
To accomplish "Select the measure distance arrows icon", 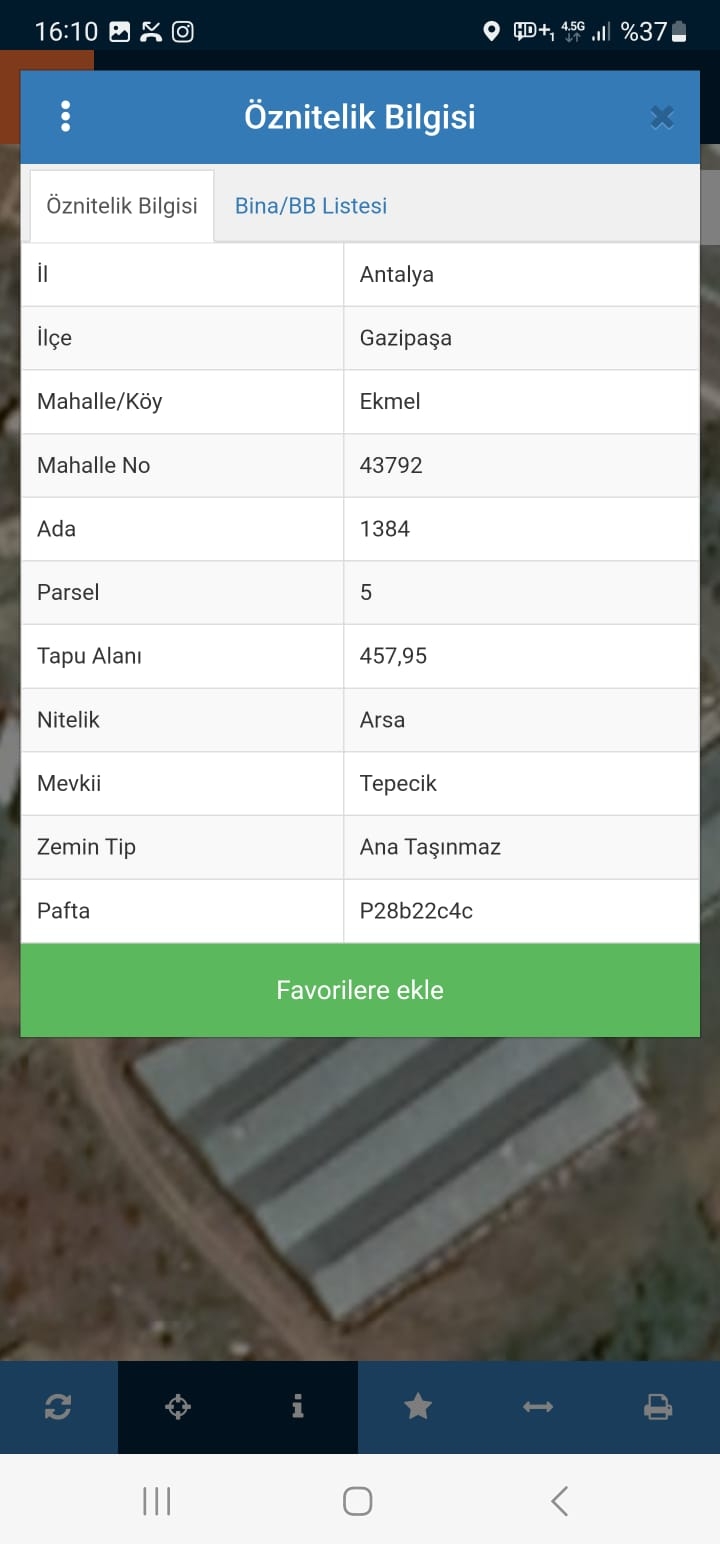I will click(537, 1406).
